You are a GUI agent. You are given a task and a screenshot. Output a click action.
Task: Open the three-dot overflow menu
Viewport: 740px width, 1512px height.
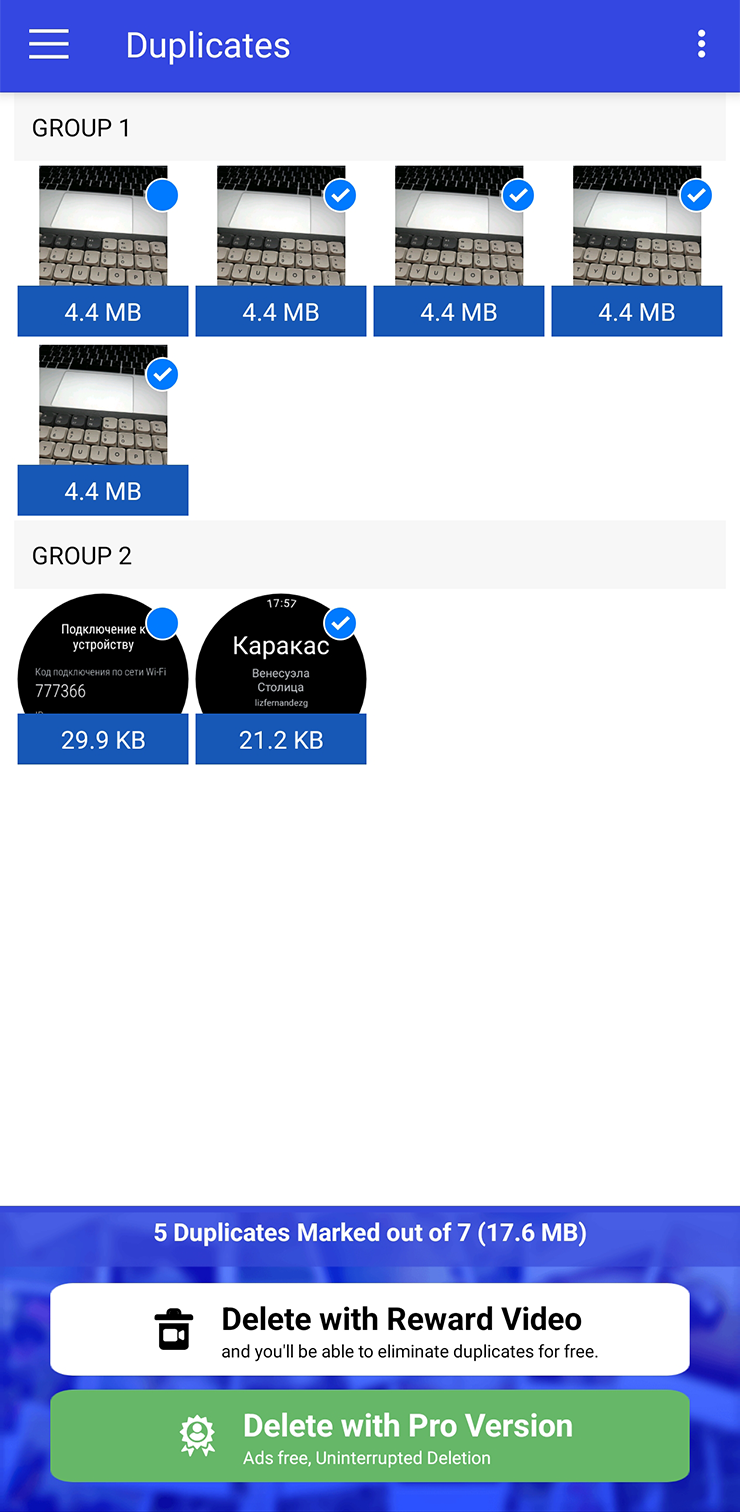[701, 44]
